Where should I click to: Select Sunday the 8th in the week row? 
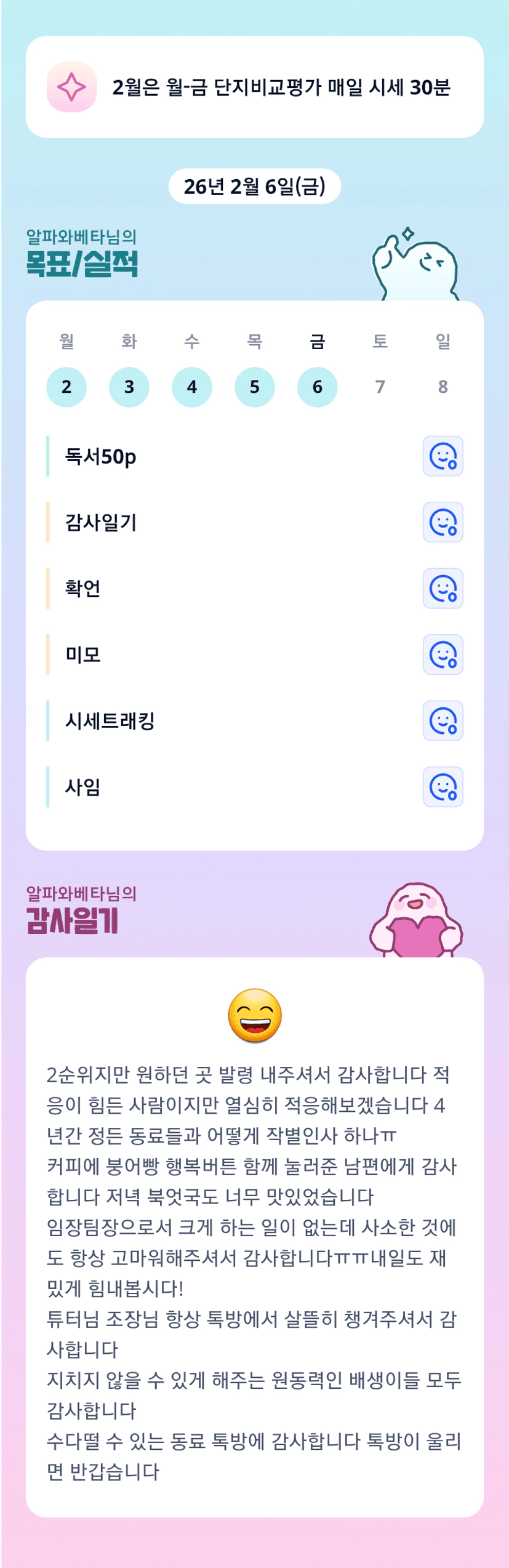[443, 387]
